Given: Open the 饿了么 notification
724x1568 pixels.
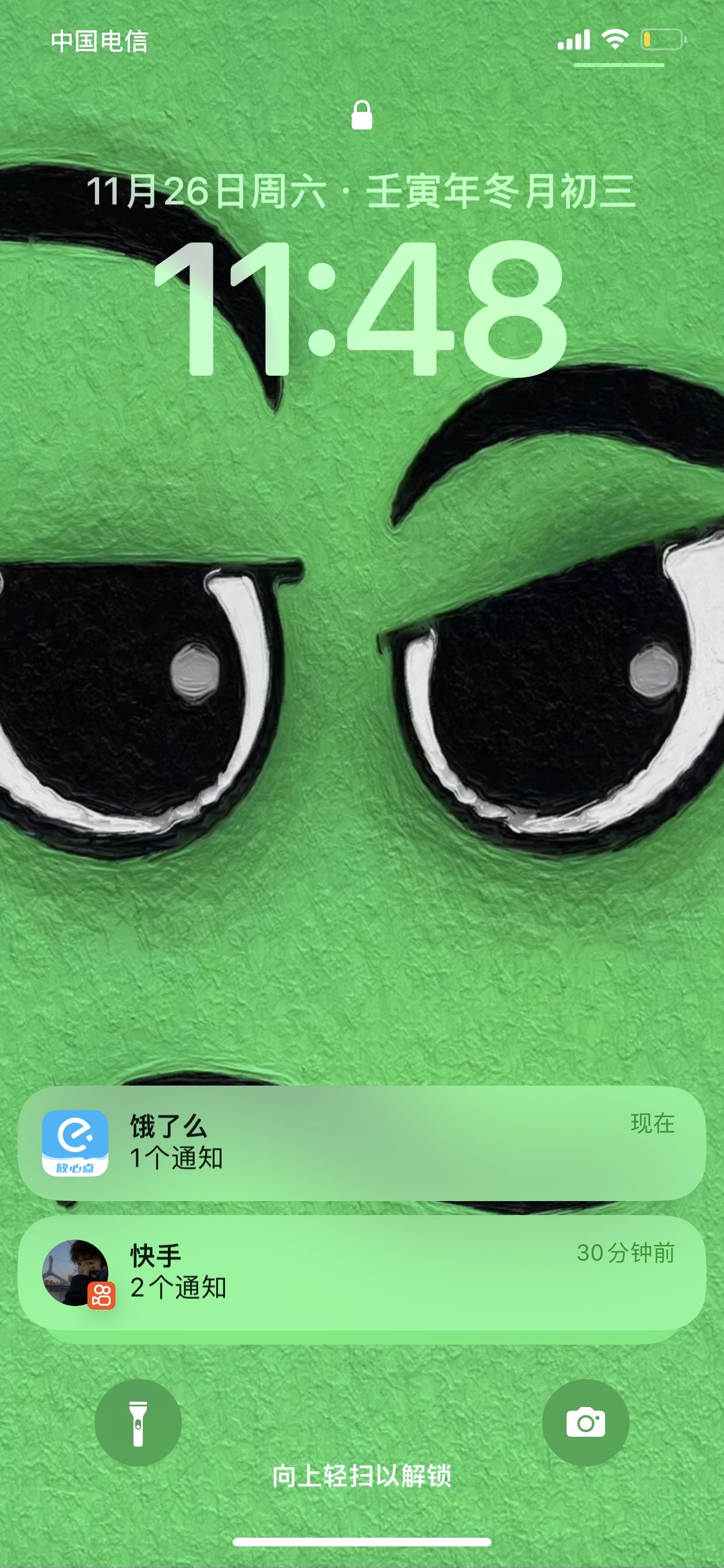Looking at the screenshot, I should coord(361,1143).
